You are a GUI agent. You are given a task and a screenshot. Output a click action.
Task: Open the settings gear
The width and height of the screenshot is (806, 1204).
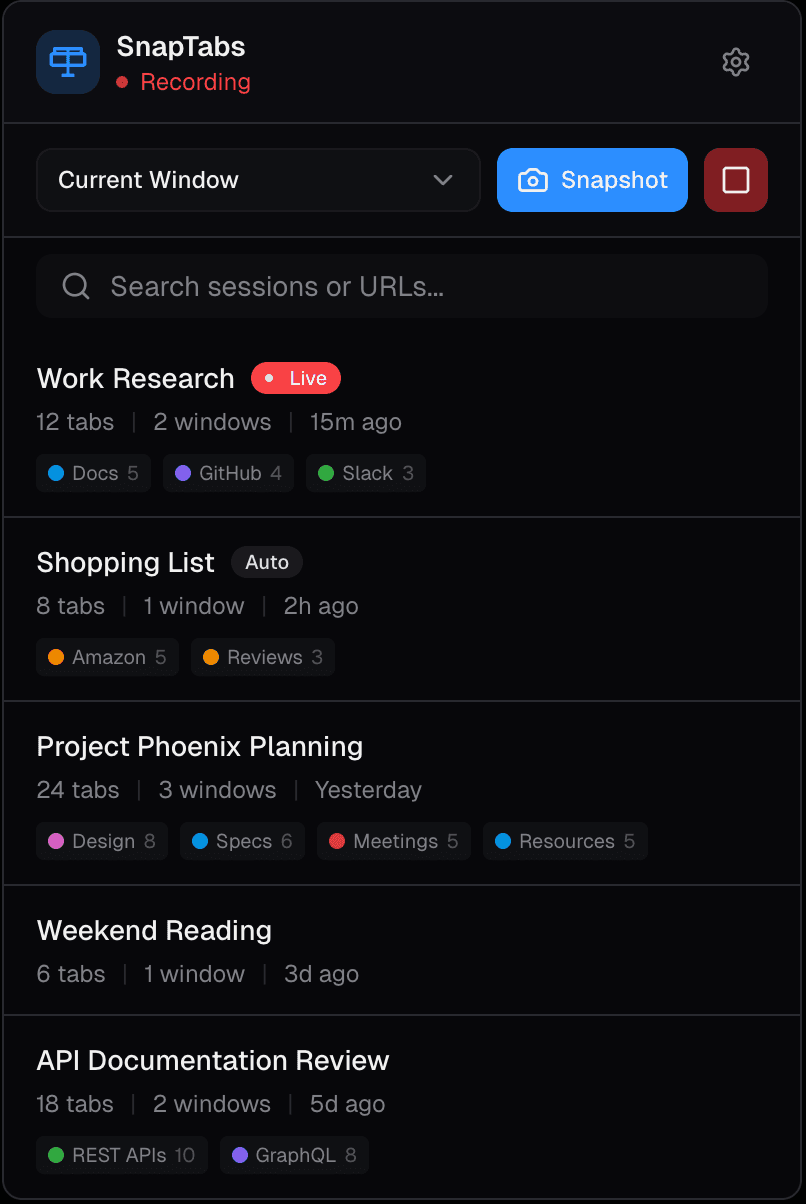tap(736, 62)
